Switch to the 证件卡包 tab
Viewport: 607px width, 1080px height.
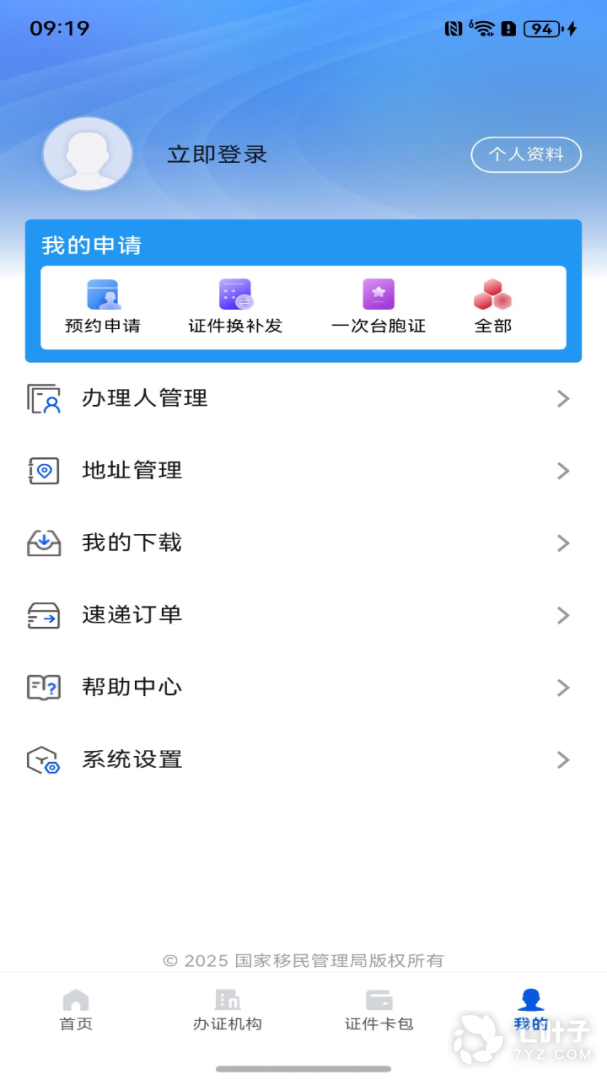(x=379, y=1010)
